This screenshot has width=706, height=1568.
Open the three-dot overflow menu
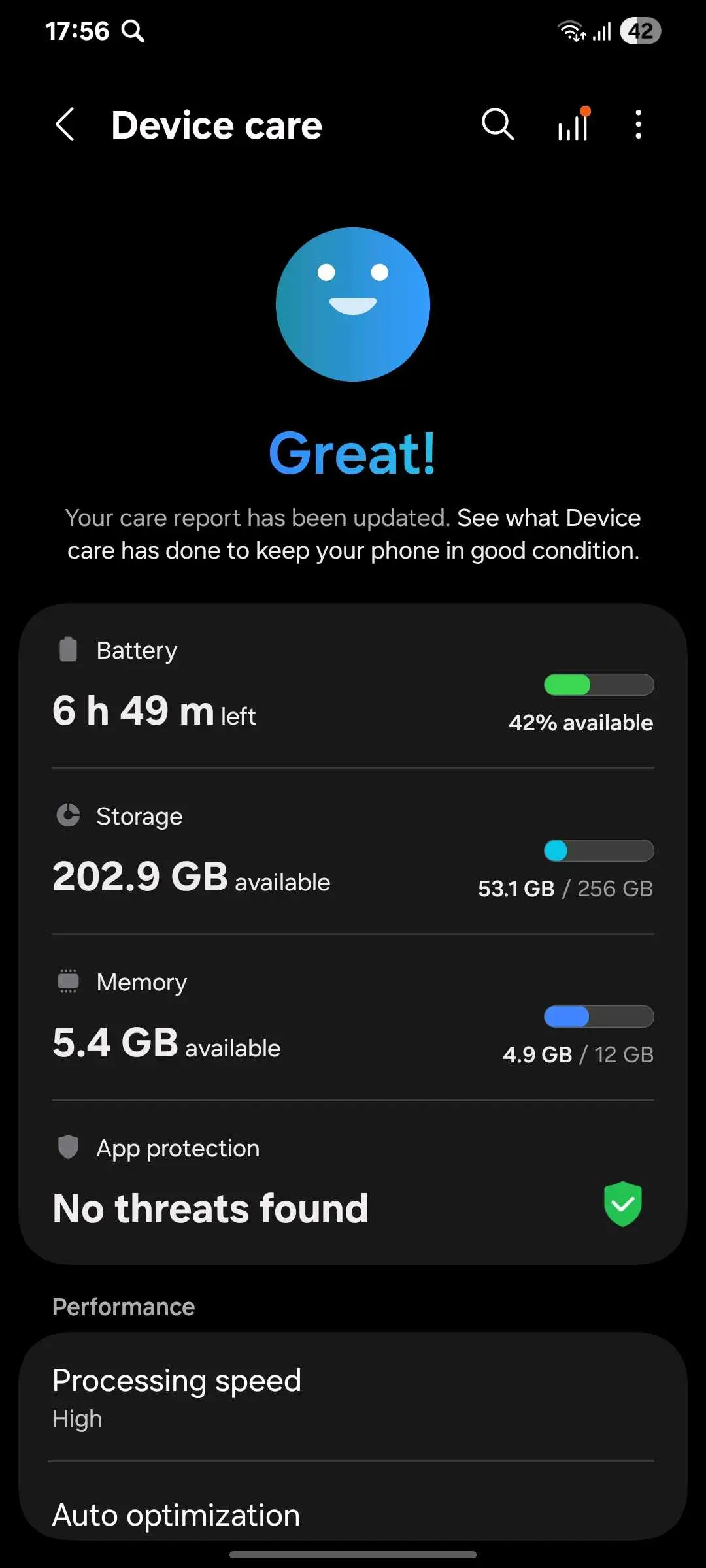(639, 124)
